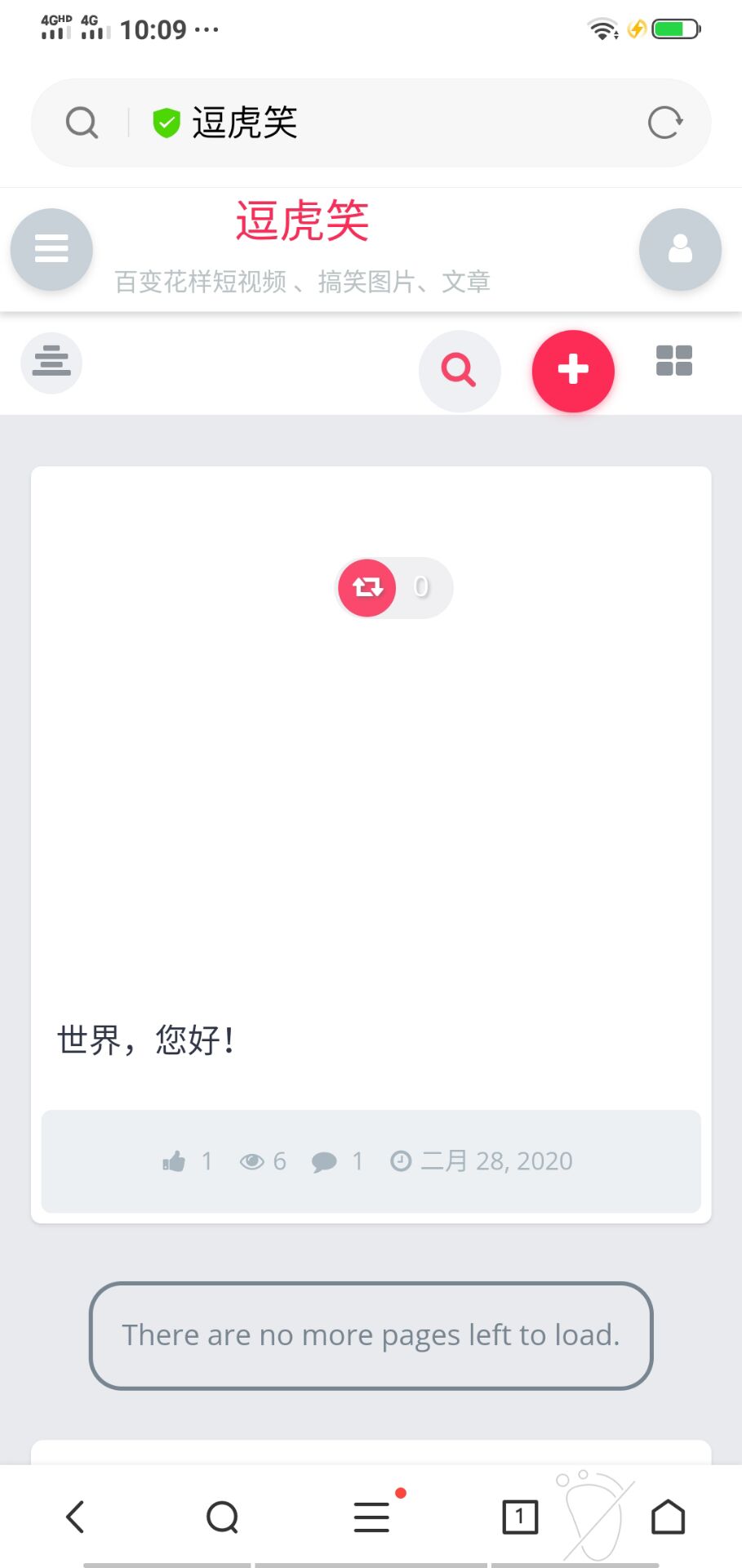Reload the page with the refresh icon
This screenshot has width=742, height=1568.
click(x=665, y=121)
